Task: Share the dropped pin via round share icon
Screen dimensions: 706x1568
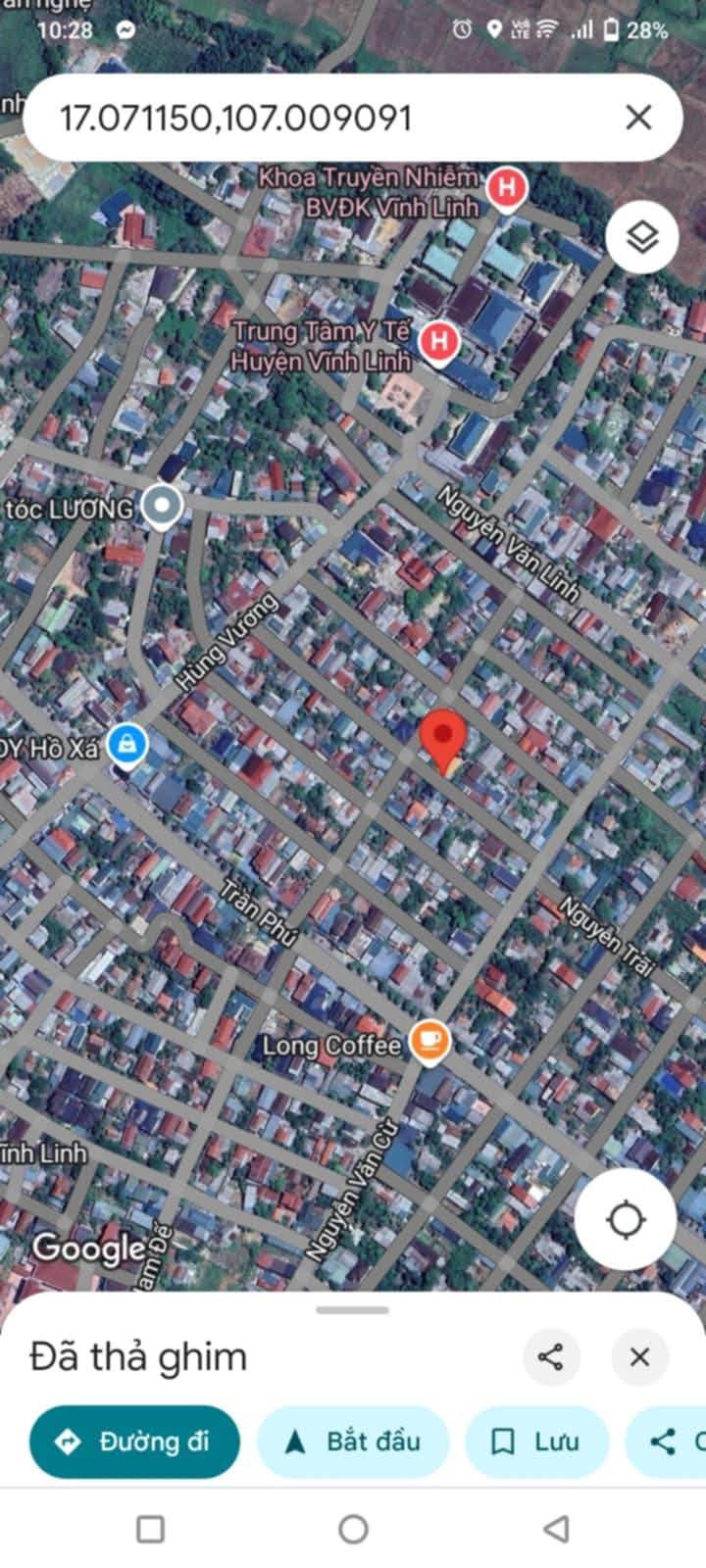Action: pyautogui.click(x=551, y=1357)
